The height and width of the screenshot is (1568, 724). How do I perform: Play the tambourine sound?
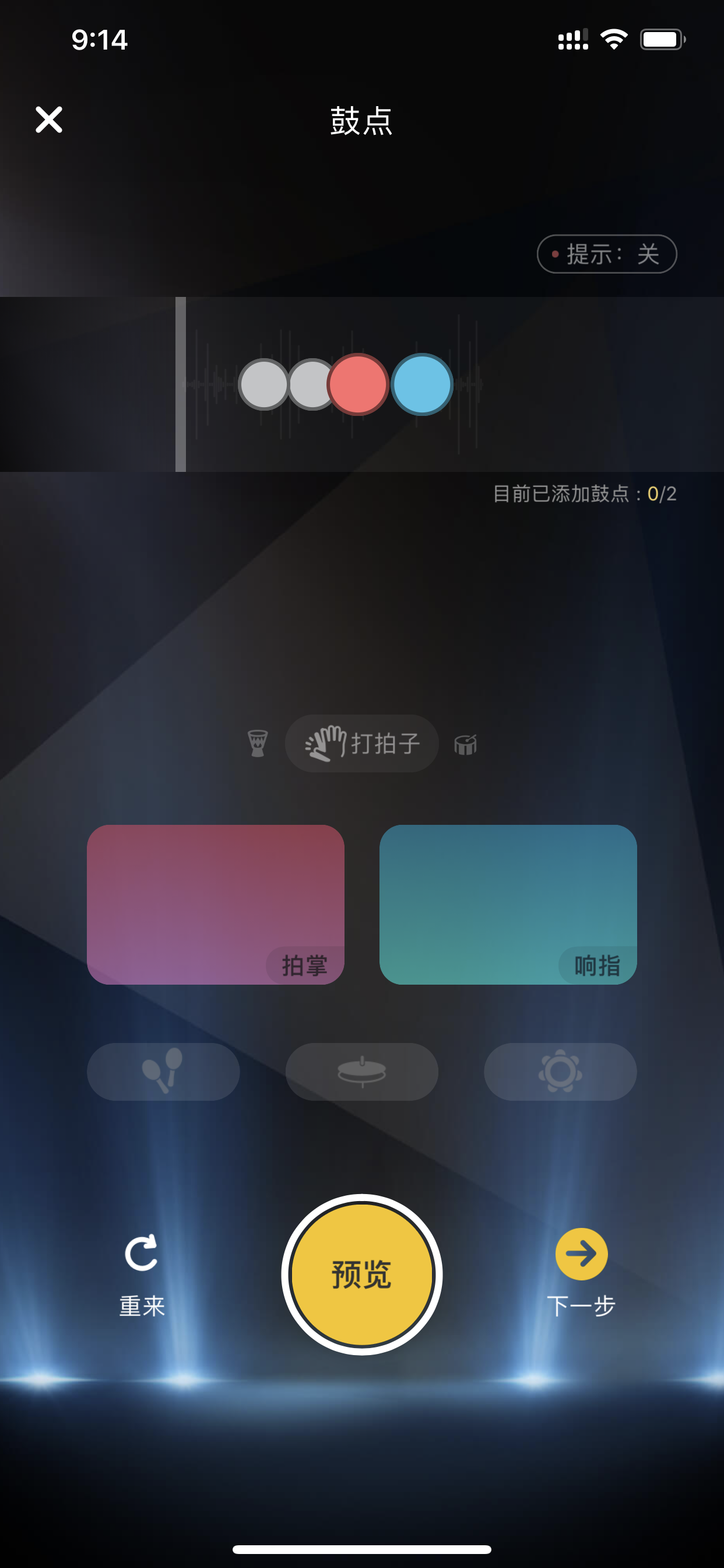coord(560,1072)
